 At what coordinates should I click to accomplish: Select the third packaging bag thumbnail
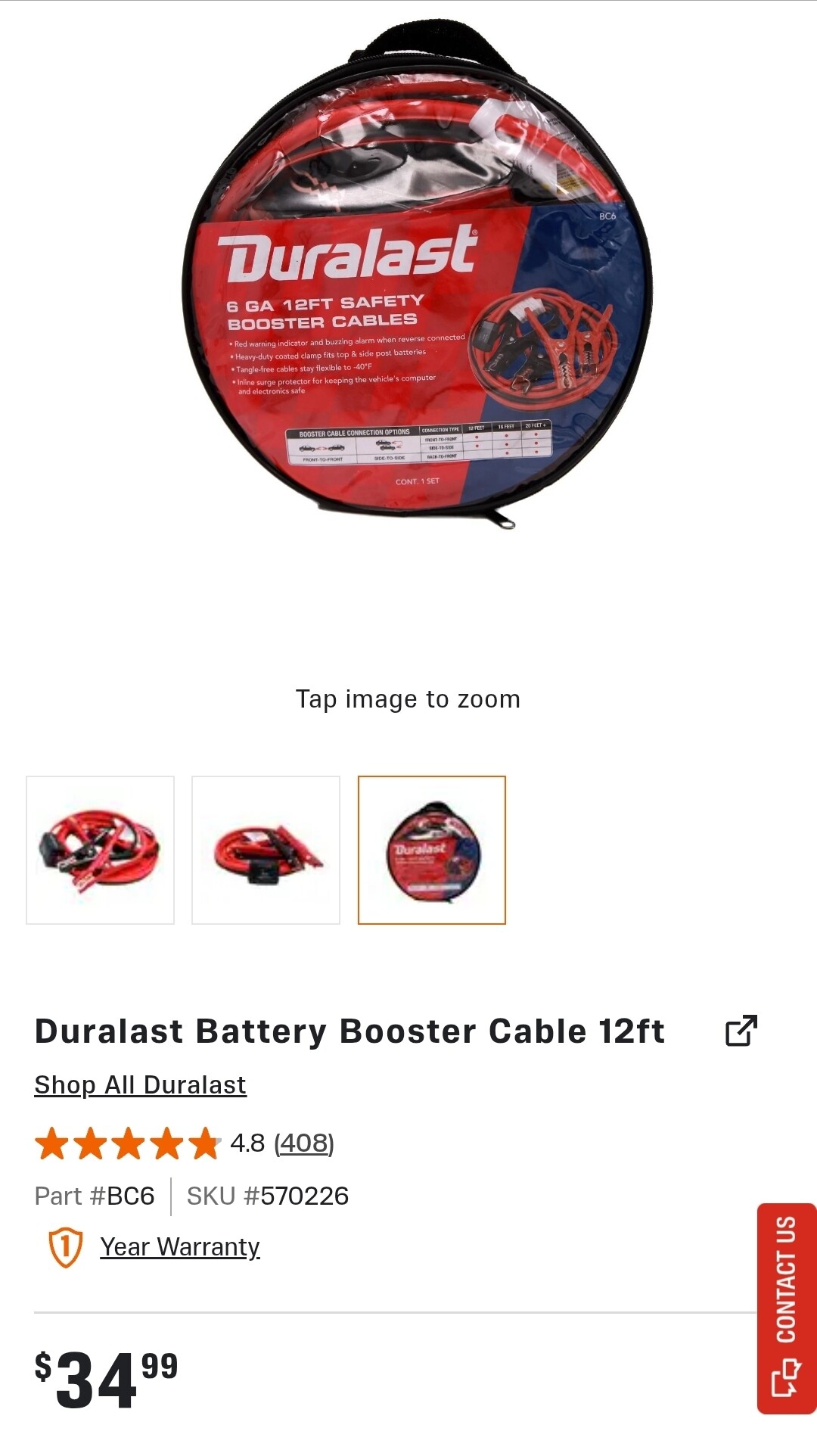tap(431, 850)
